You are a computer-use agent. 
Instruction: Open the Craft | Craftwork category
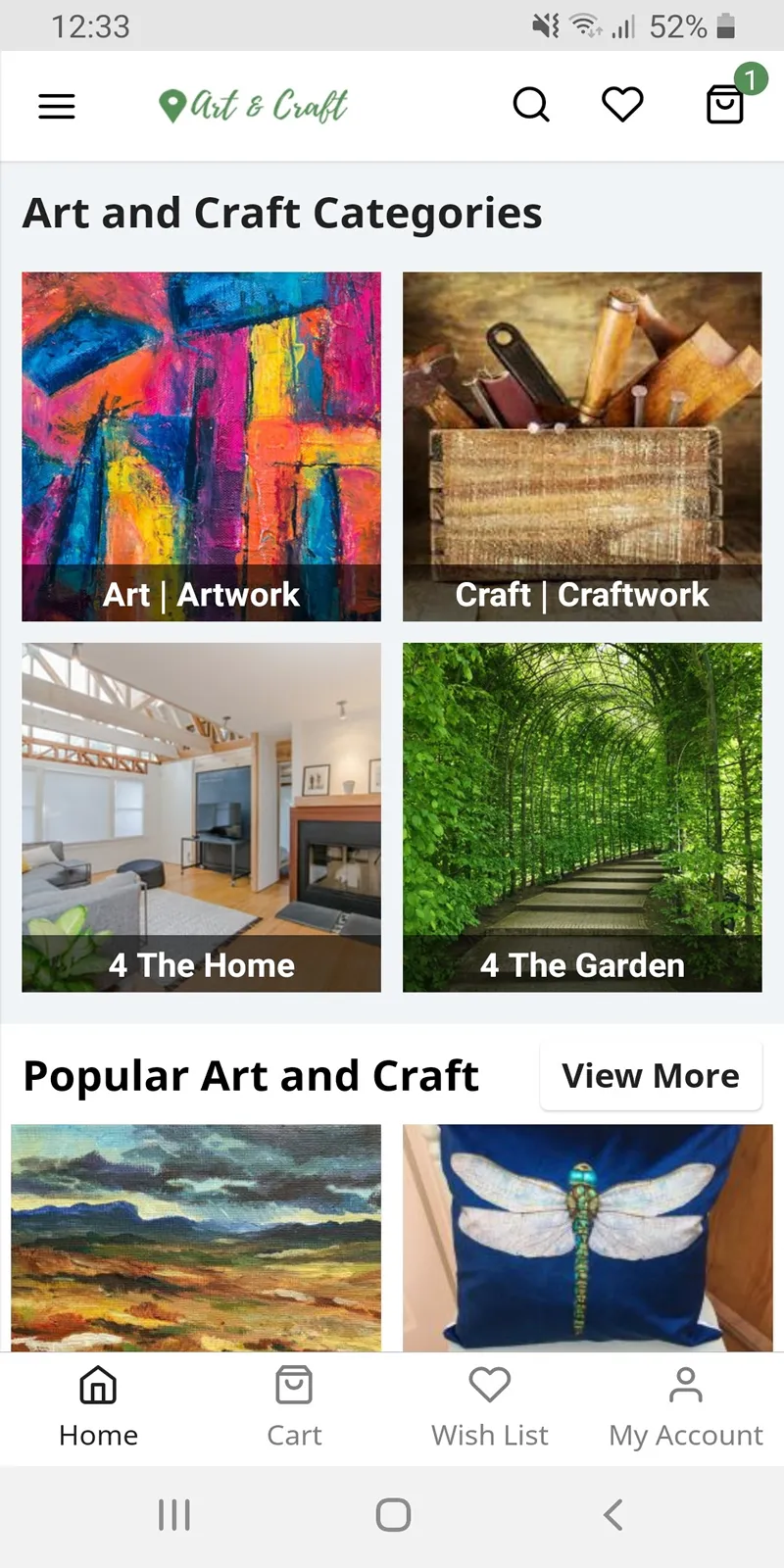click(x=582, y=446)
